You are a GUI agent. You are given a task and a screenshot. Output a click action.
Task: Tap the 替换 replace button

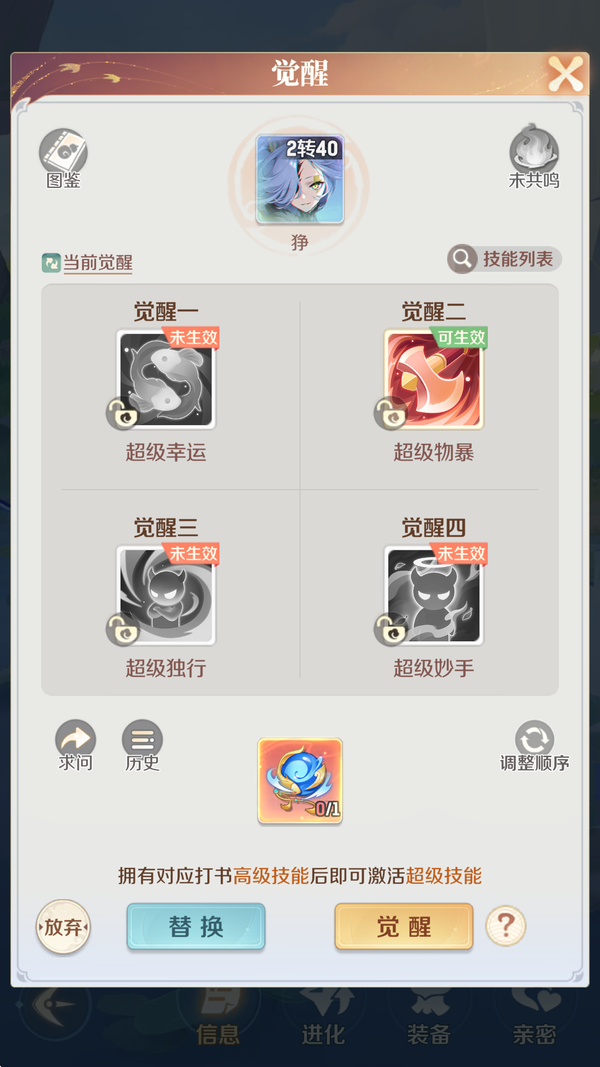(196, 927)
